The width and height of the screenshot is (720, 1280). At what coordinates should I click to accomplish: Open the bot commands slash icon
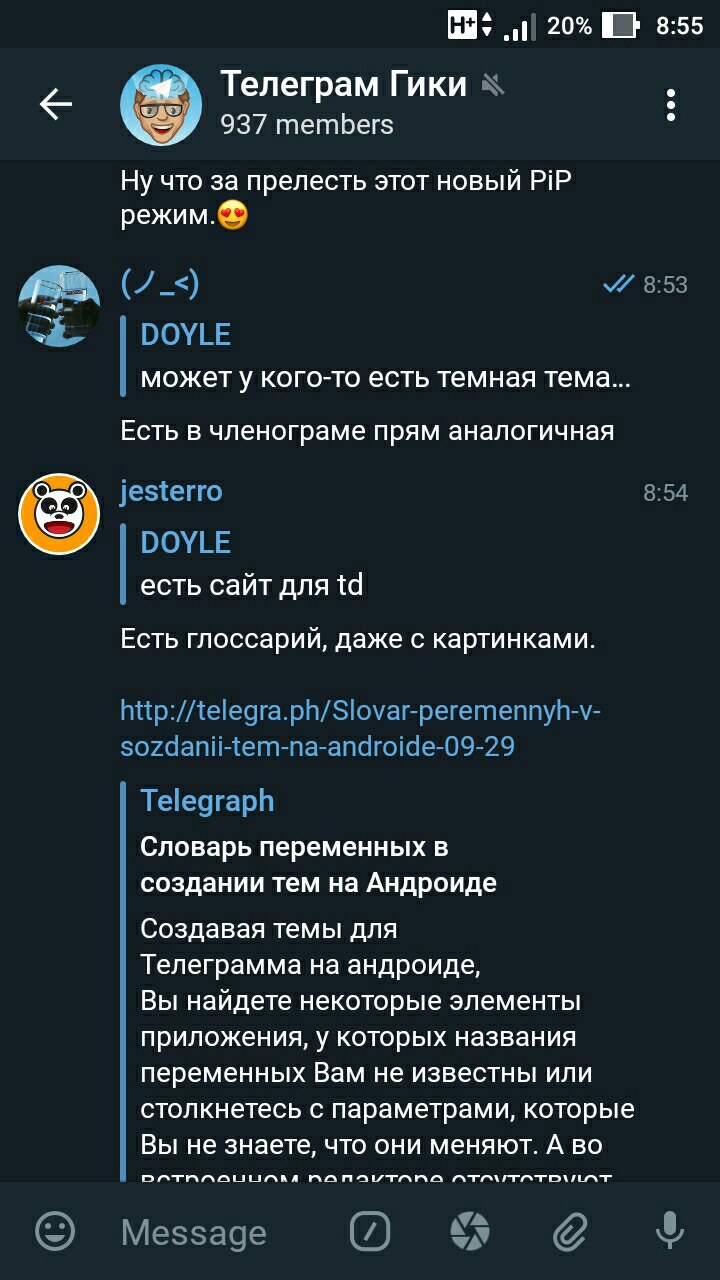(370, 1231)
